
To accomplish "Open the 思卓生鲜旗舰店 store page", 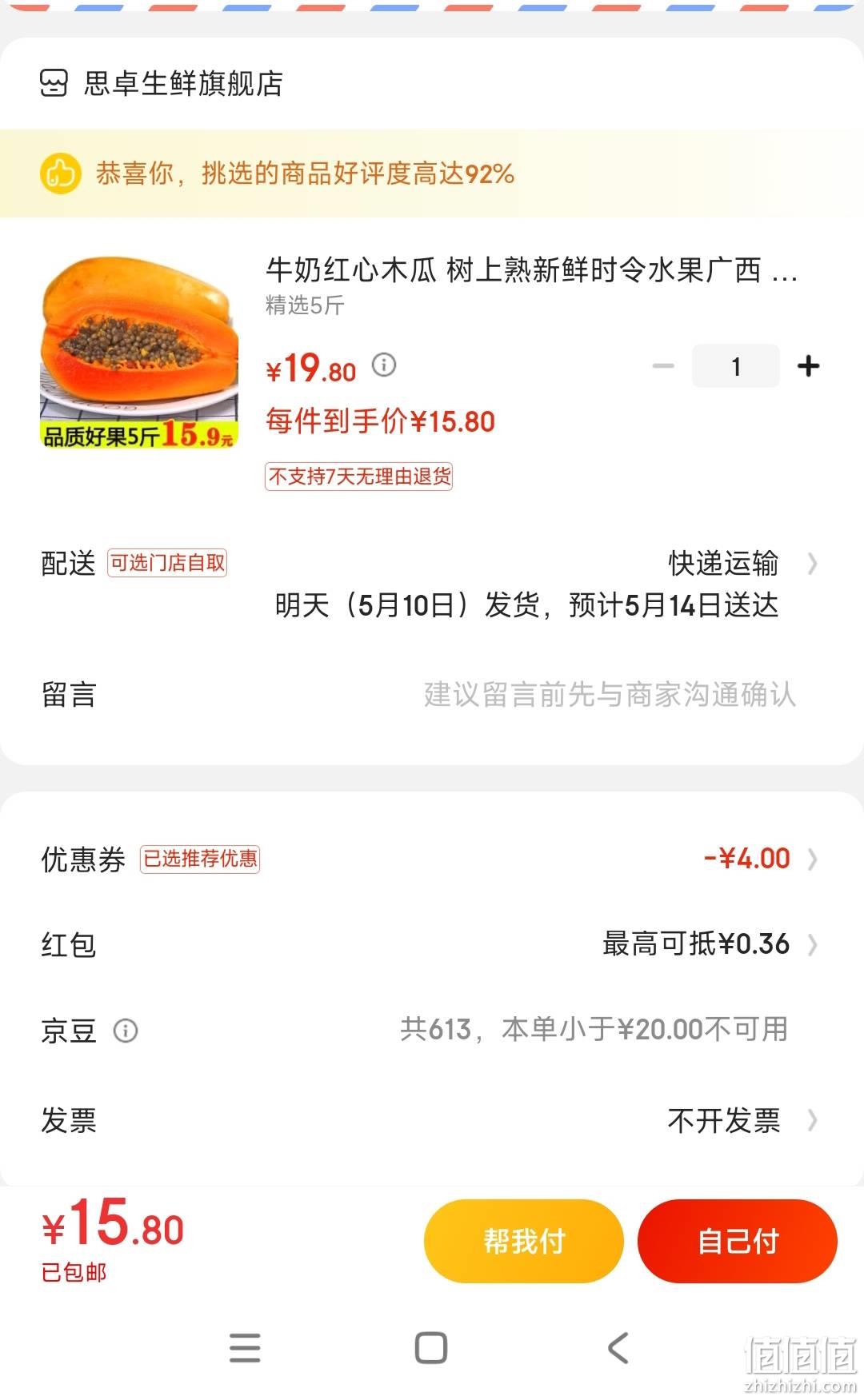I will click(162, 83).
